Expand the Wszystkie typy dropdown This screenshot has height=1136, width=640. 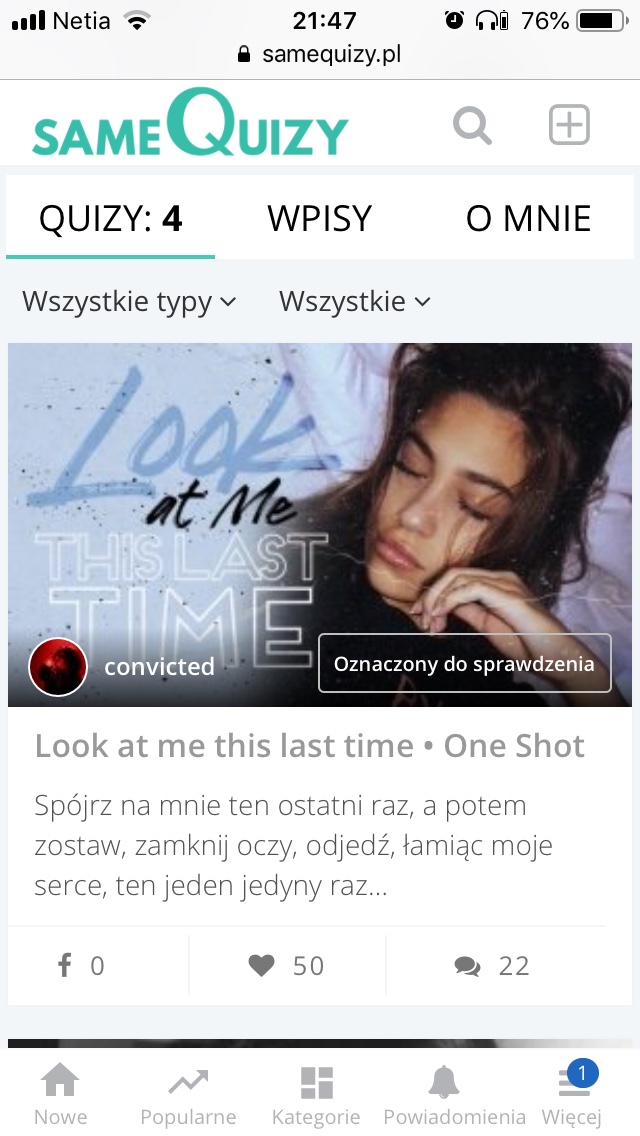coord(129,301)
